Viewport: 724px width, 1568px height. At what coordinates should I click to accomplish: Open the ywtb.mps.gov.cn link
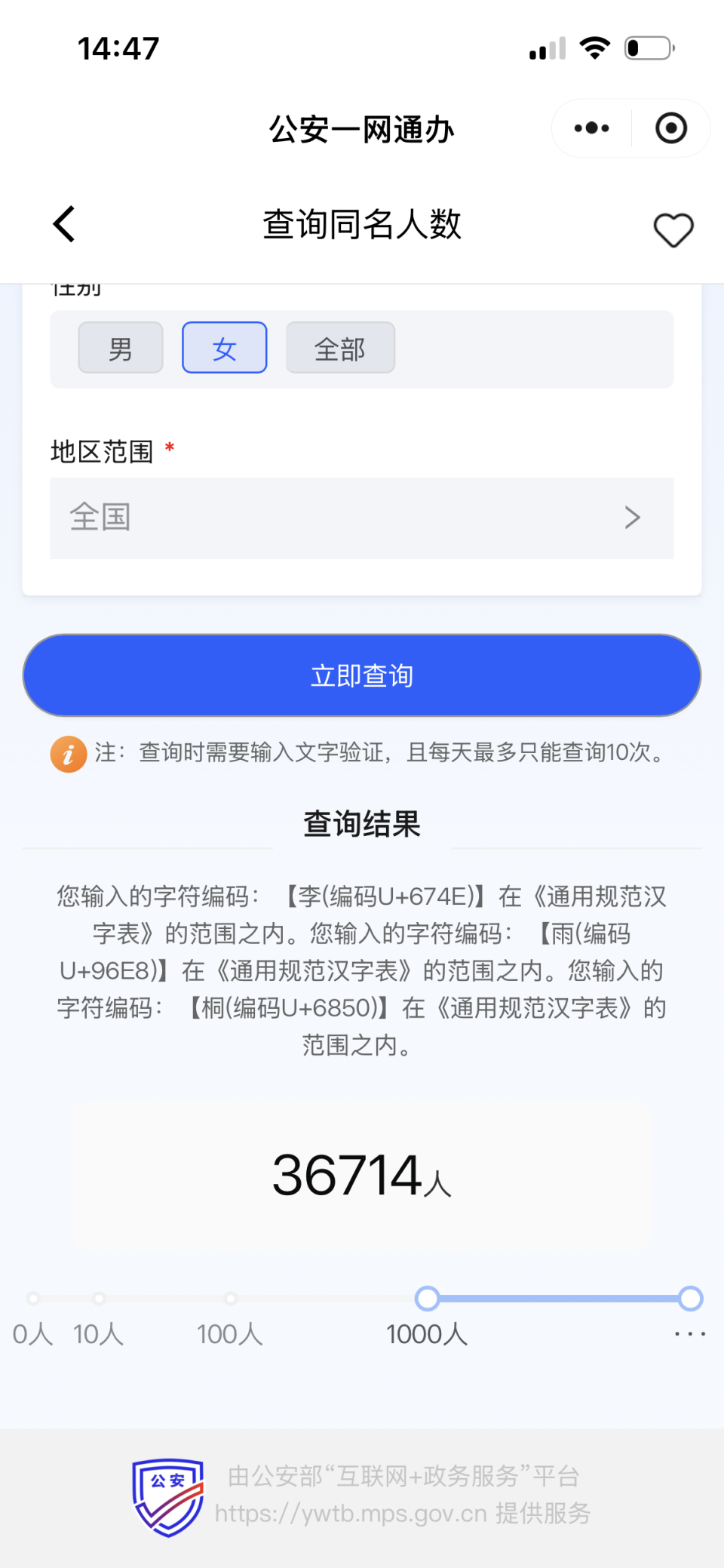pos(351,1513)
